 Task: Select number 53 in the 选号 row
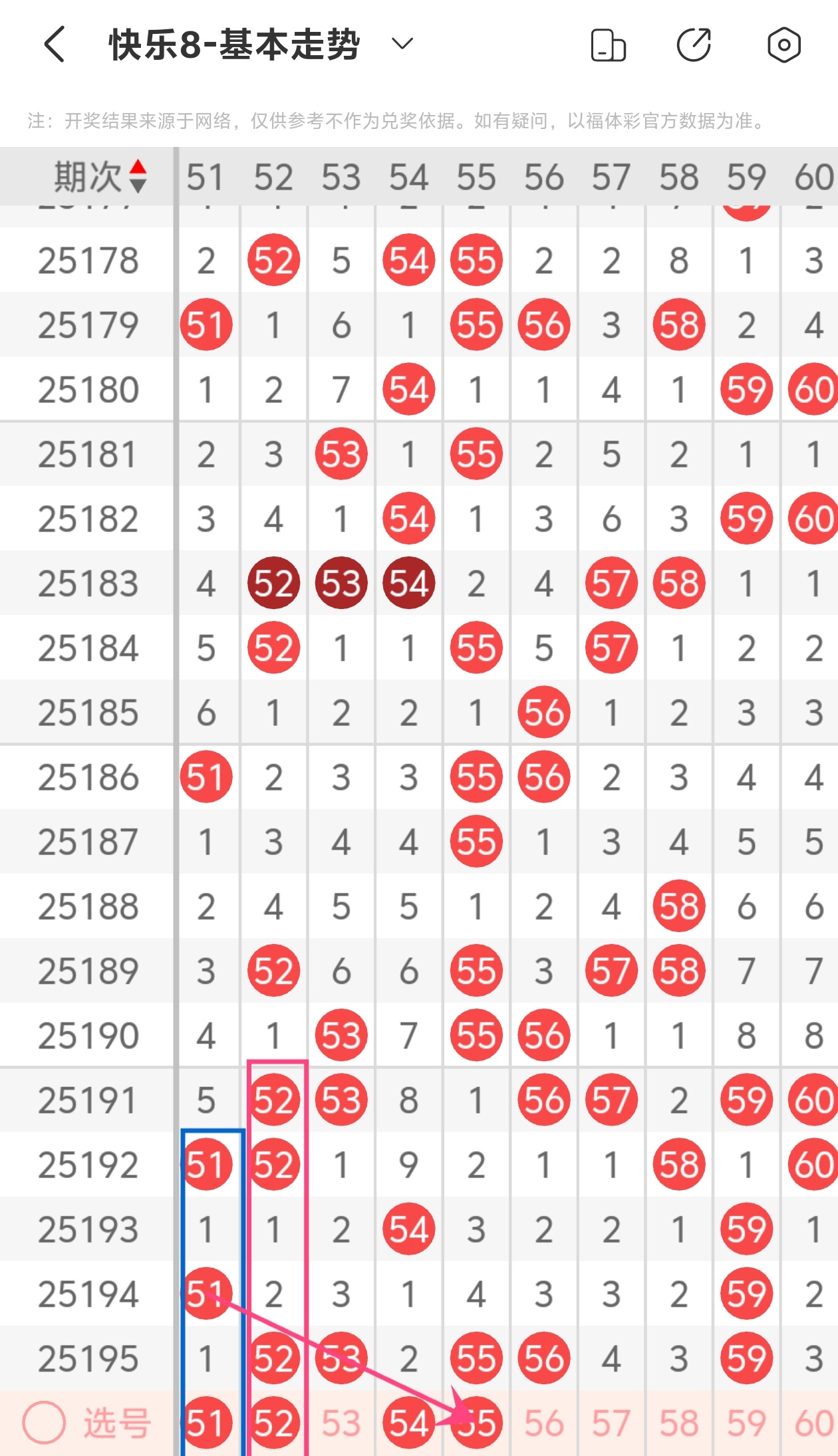tap(341, 1423)
